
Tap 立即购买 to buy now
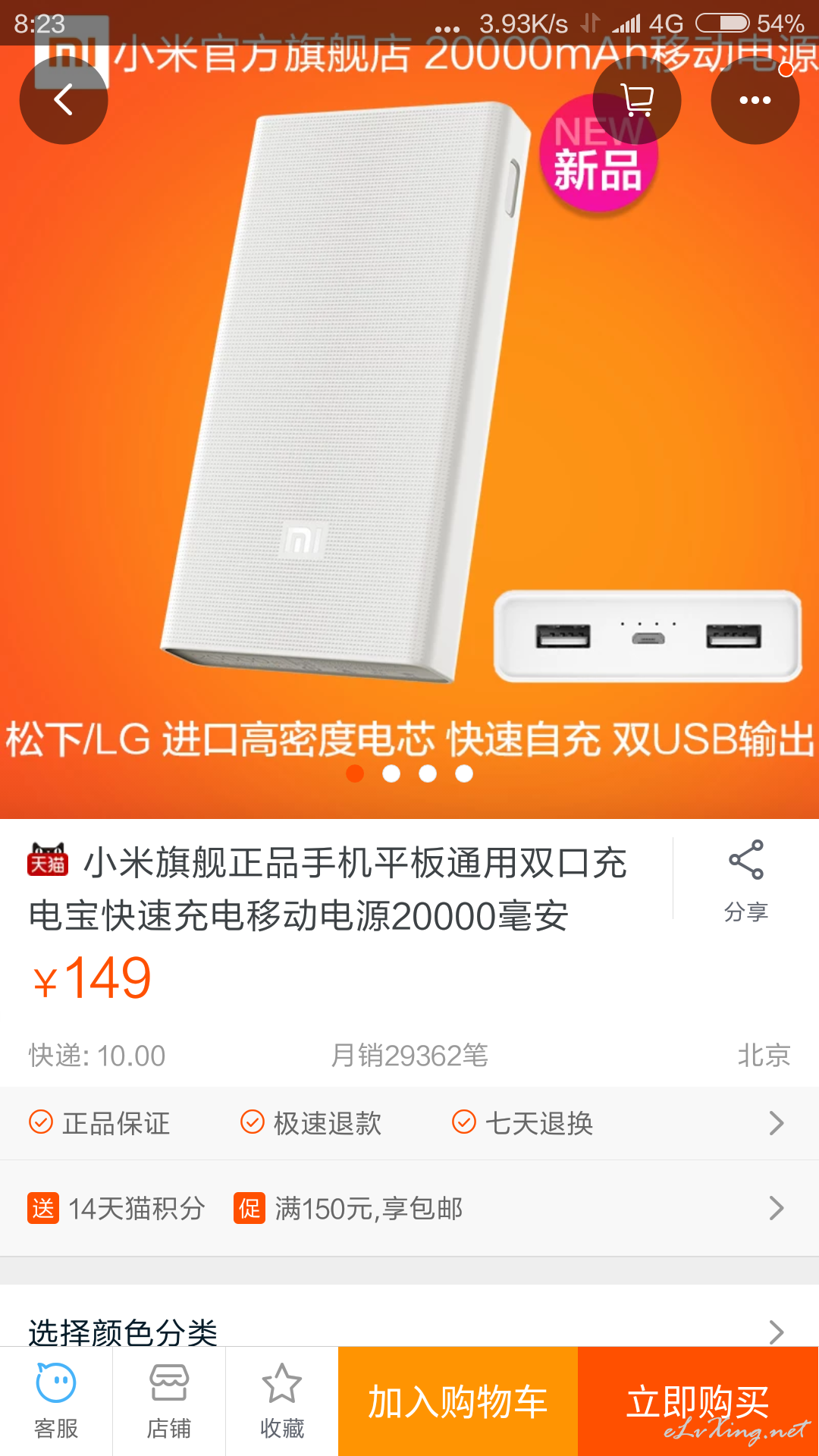[x=698, y=1401]
